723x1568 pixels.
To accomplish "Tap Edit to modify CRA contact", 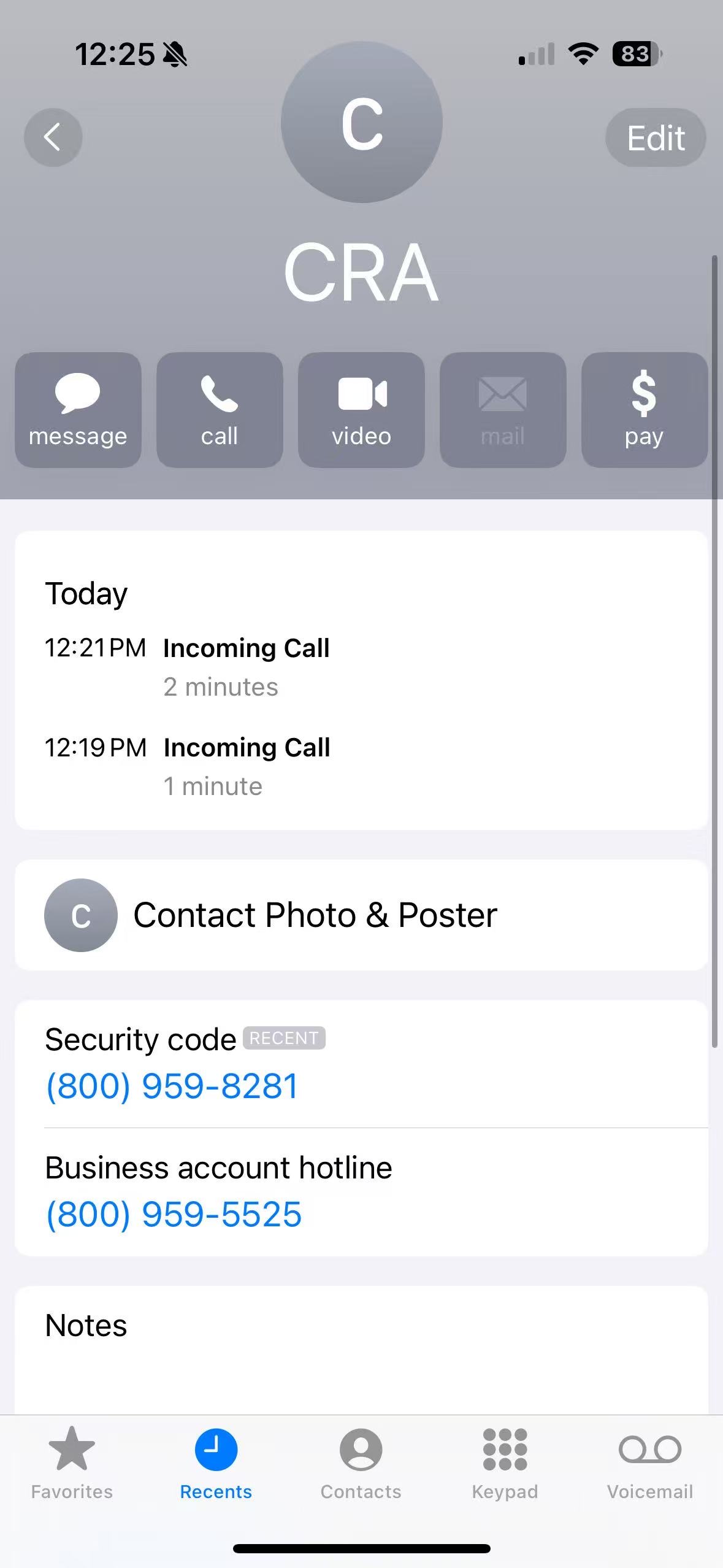I will pyautogui.click(x=655, y=137).
